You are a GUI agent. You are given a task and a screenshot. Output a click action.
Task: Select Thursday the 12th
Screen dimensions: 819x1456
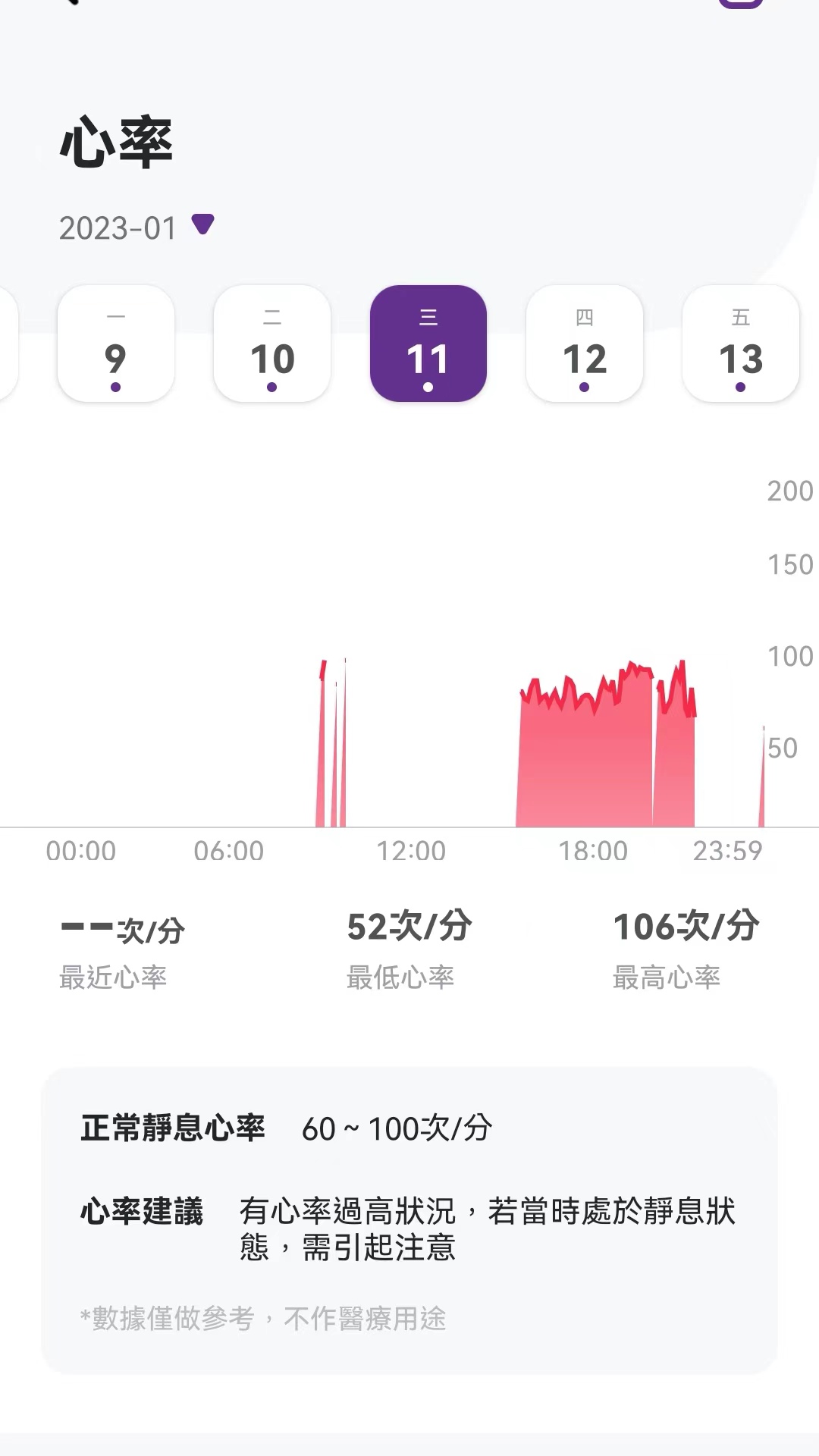(x=584, y=345)
